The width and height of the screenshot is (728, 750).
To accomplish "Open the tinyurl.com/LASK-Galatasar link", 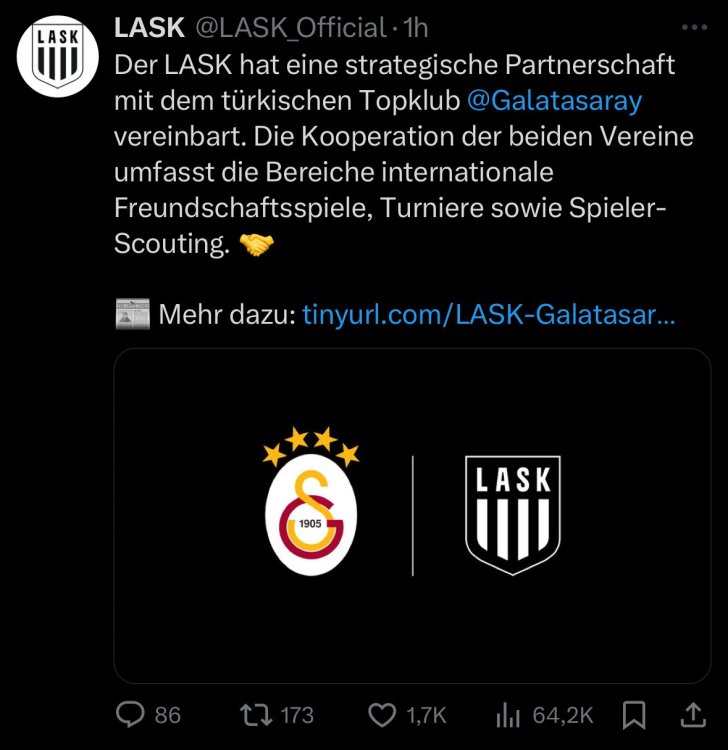I will 488,316.
